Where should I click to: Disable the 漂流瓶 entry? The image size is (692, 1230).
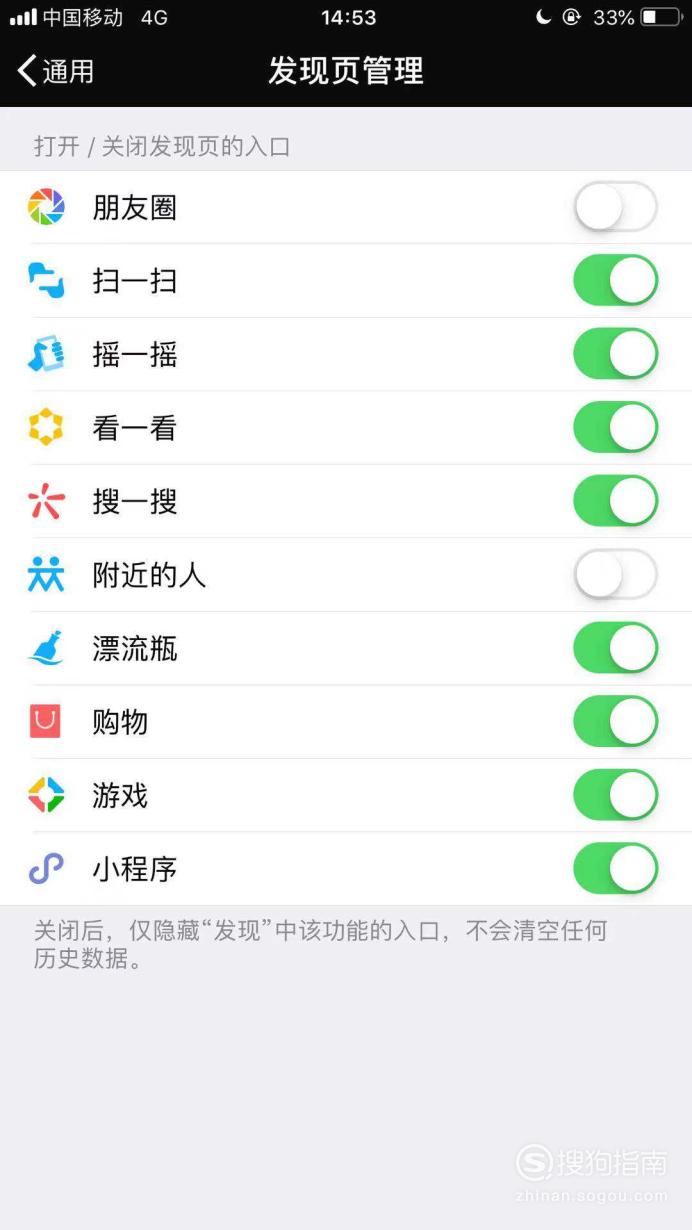coord(615,648)
